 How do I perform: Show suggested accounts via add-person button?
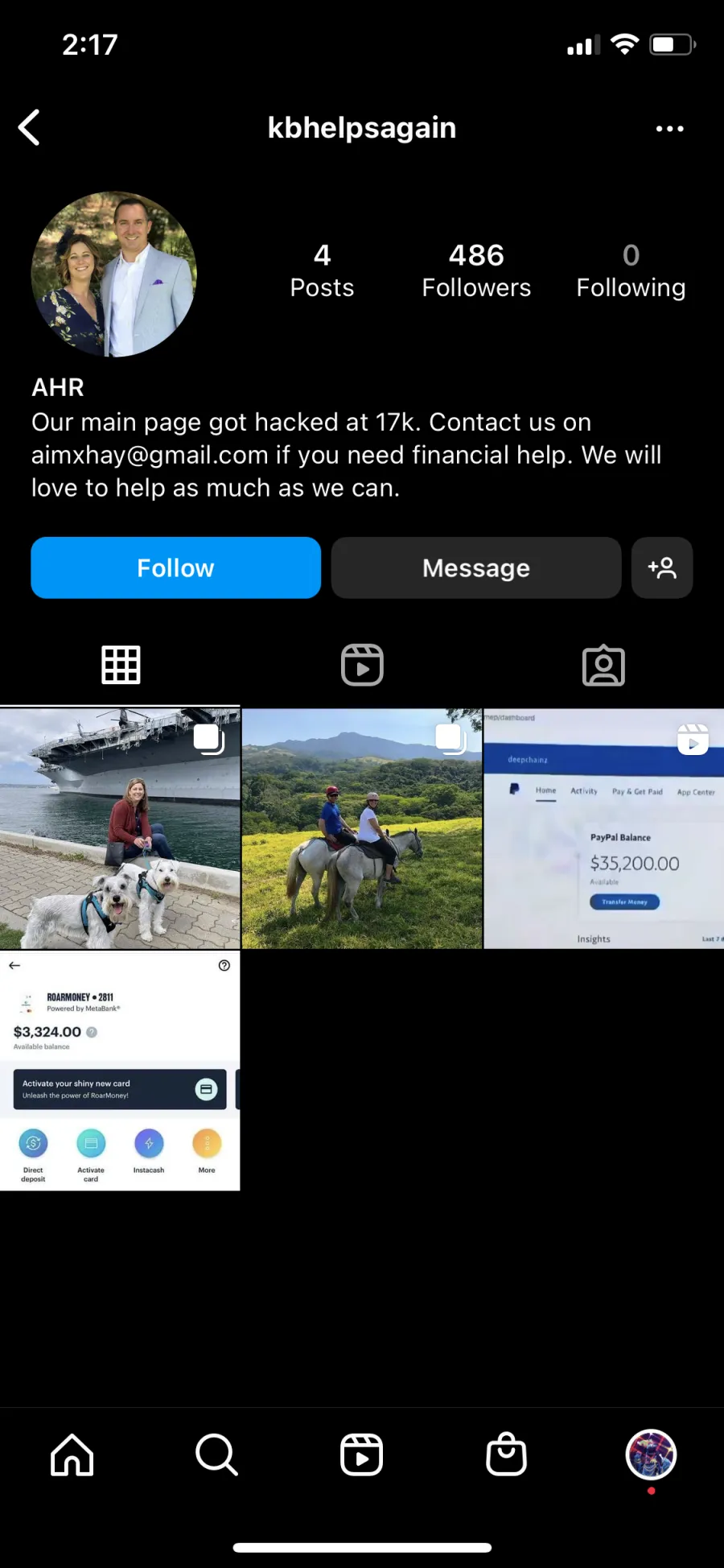tap(662, 567)
